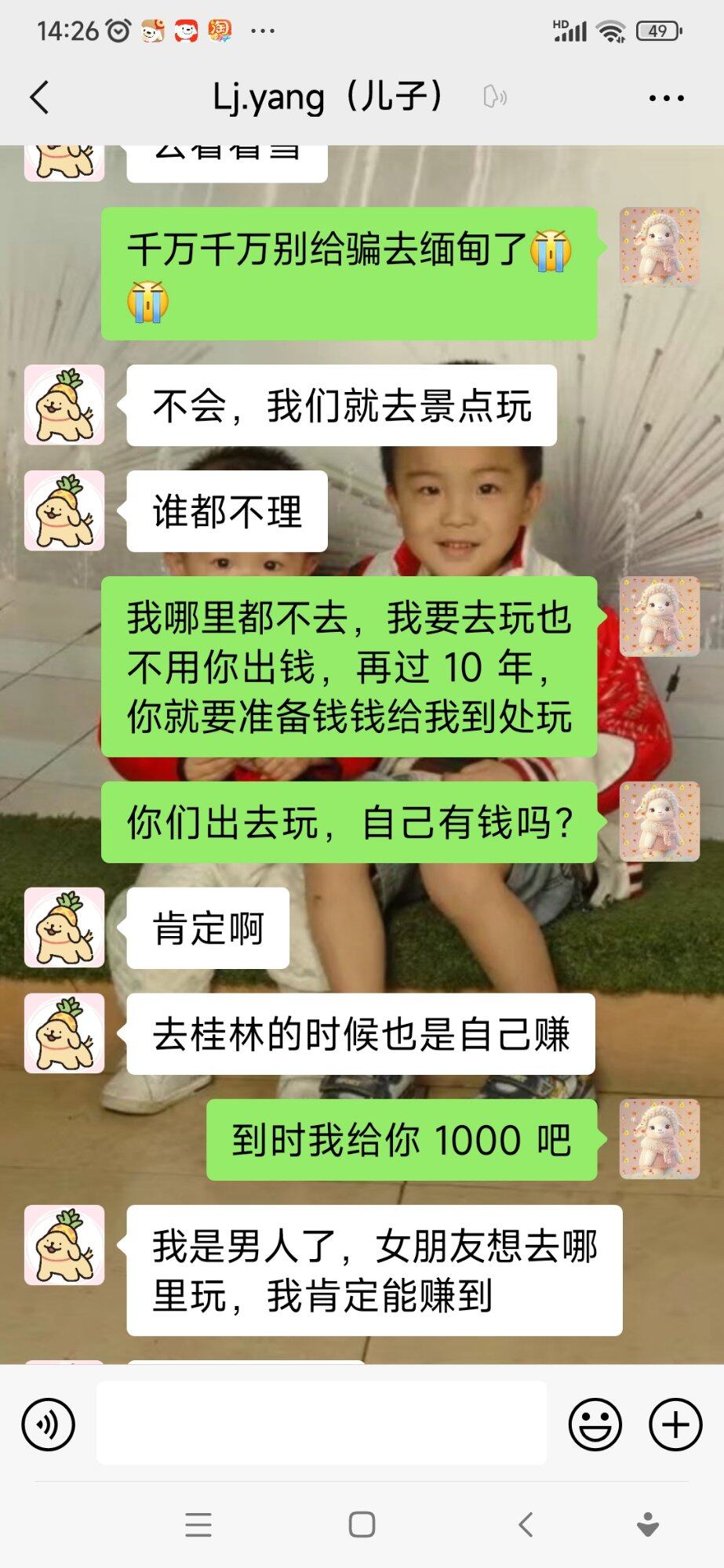This screenshot has width=724, height=1568.
Task: Tap the message text input field
Action: tap(322, 1424)
